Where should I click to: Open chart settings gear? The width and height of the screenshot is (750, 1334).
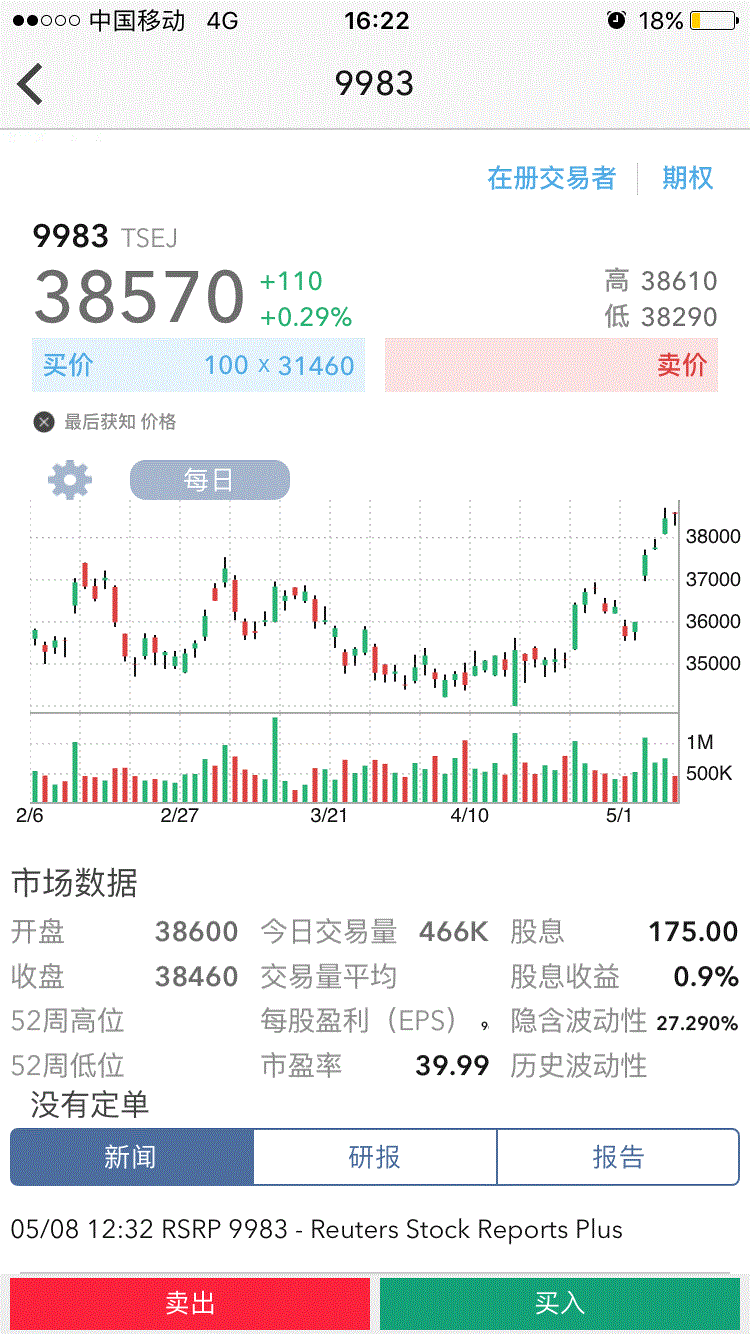click(70, 481)
